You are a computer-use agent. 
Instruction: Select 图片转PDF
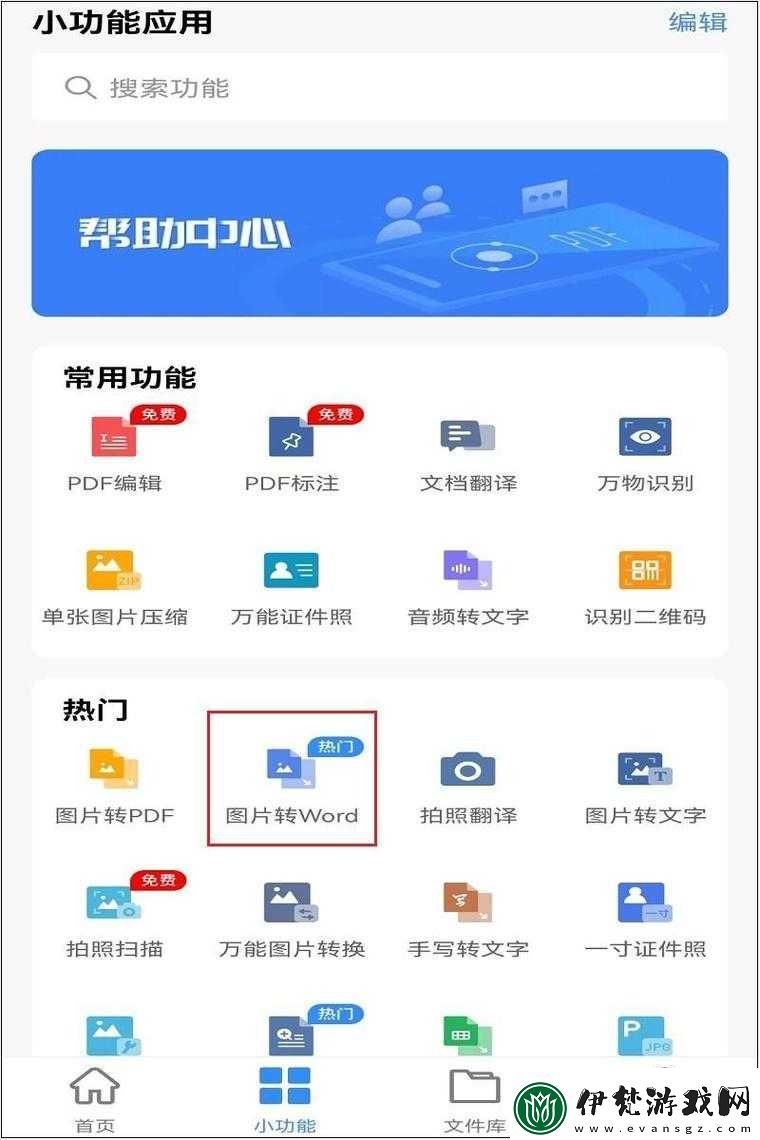click(114, 785)
